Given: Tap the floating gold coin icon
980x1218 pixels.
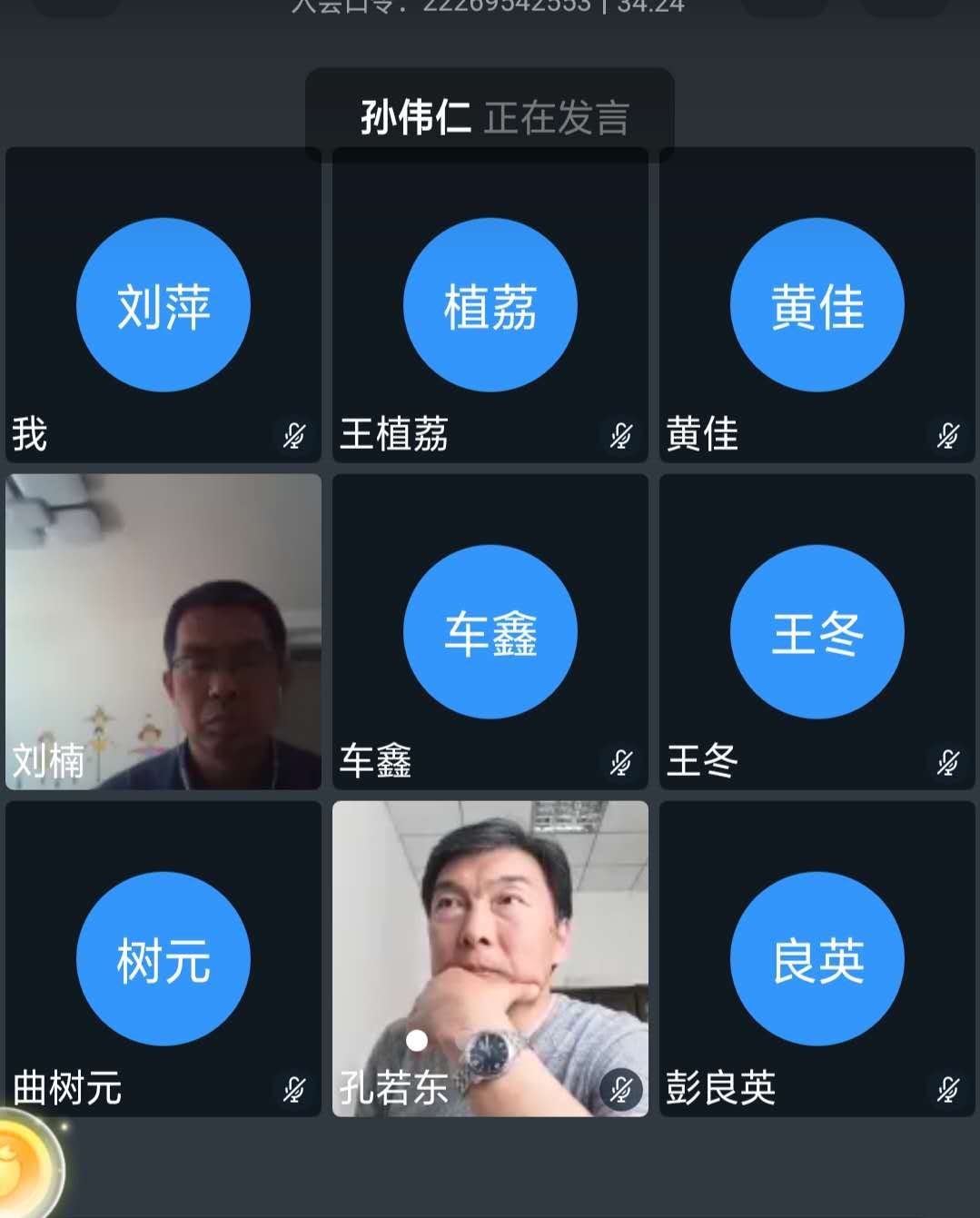Looking at the screenshot, I should (25, 1166).
